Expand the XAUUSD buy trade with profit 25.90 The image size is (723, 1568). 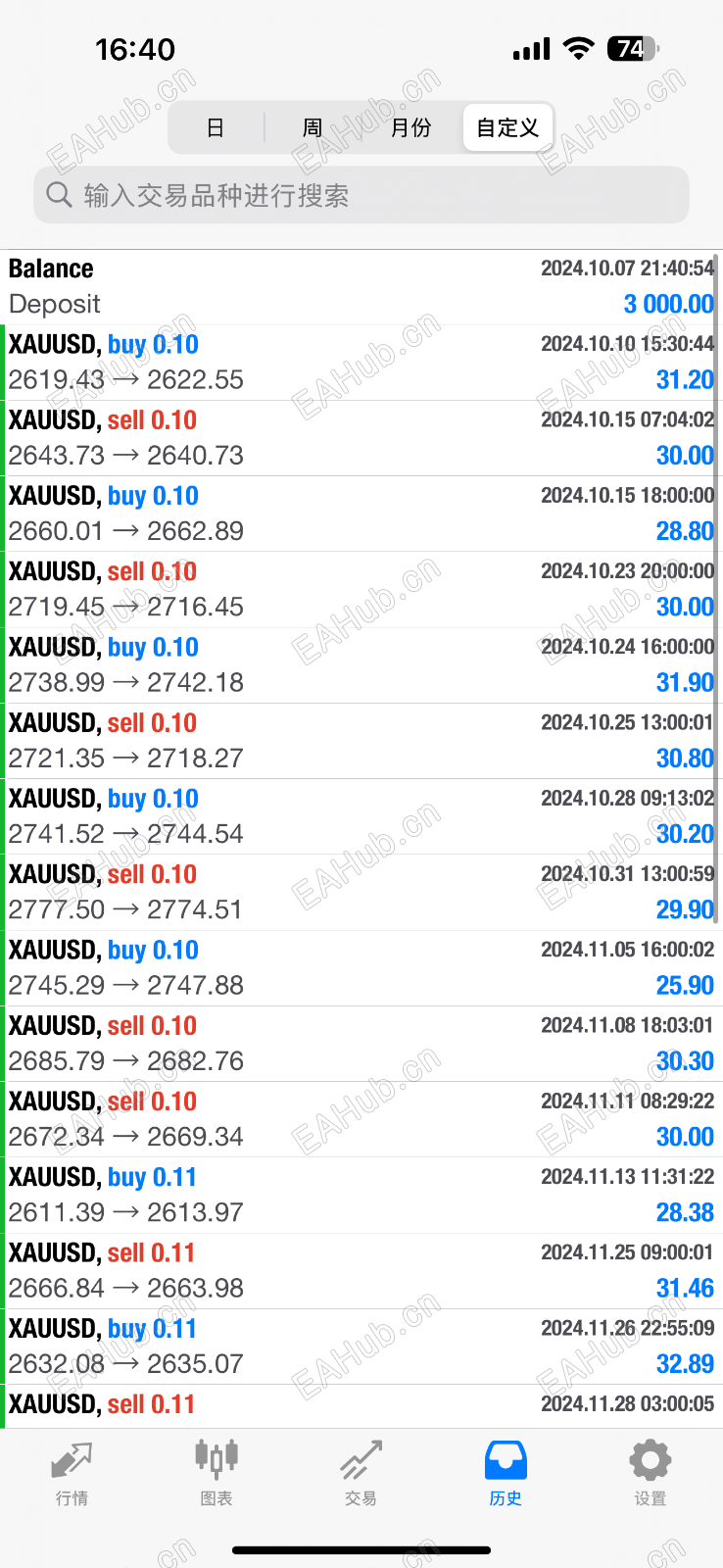361,967
